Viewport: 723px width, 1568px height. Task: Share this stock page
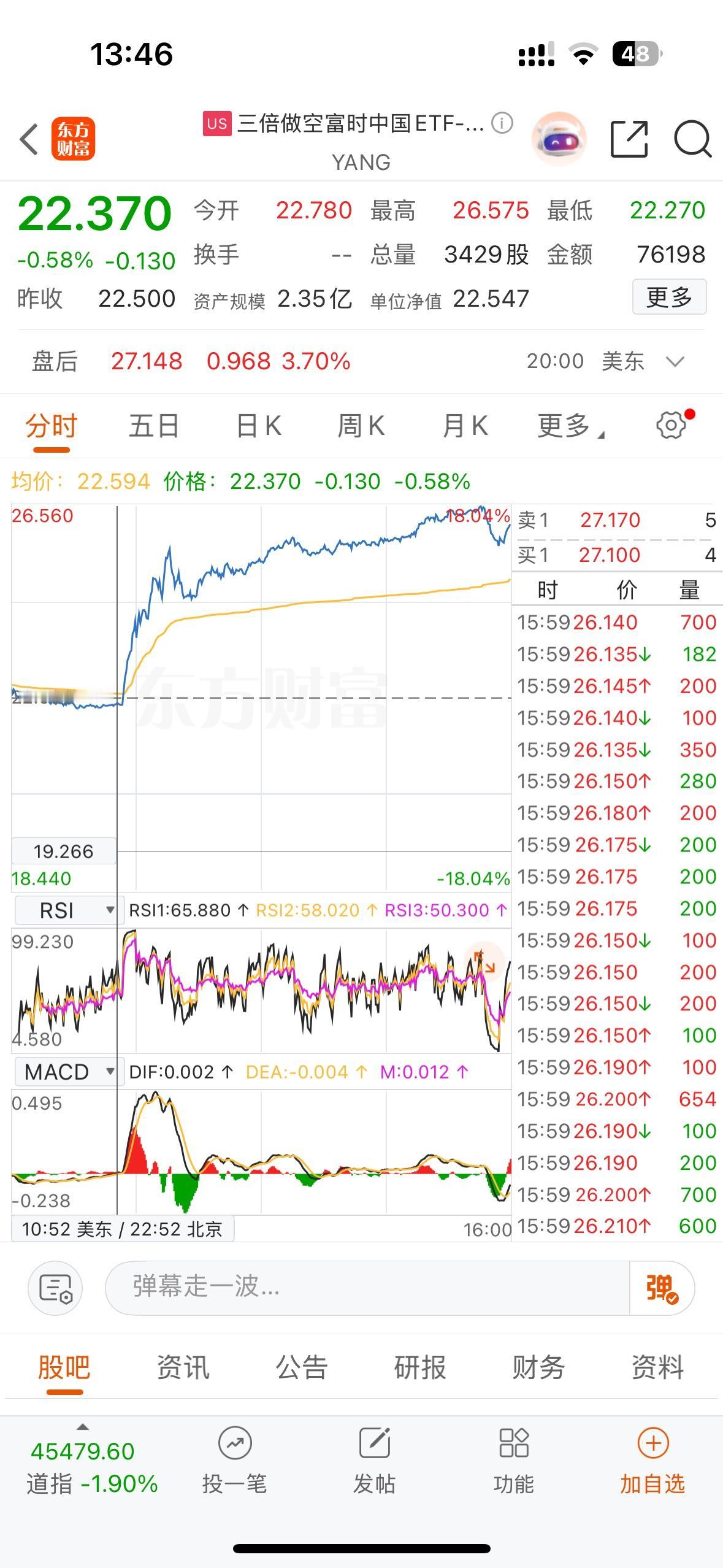click(629, 139)
